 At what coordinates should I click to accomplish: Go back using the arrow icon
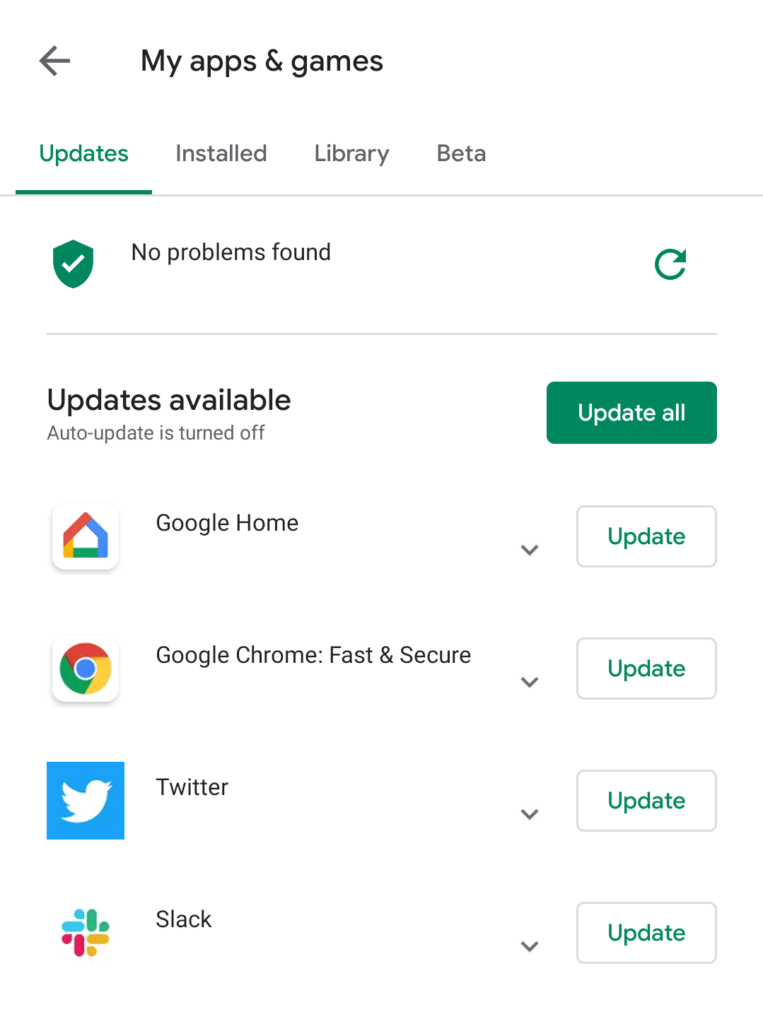55,61
